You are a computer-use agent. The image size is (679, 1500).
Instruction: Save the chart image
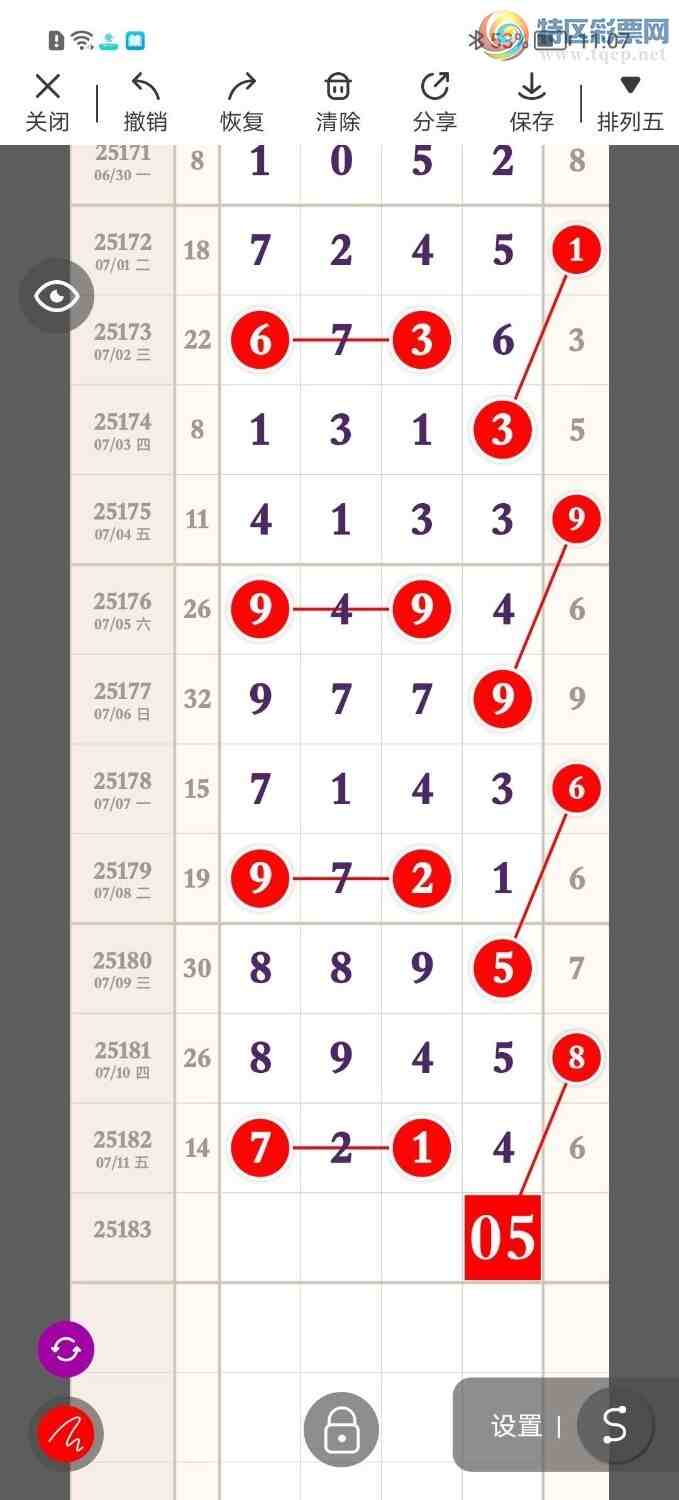(x=531, y=102)
